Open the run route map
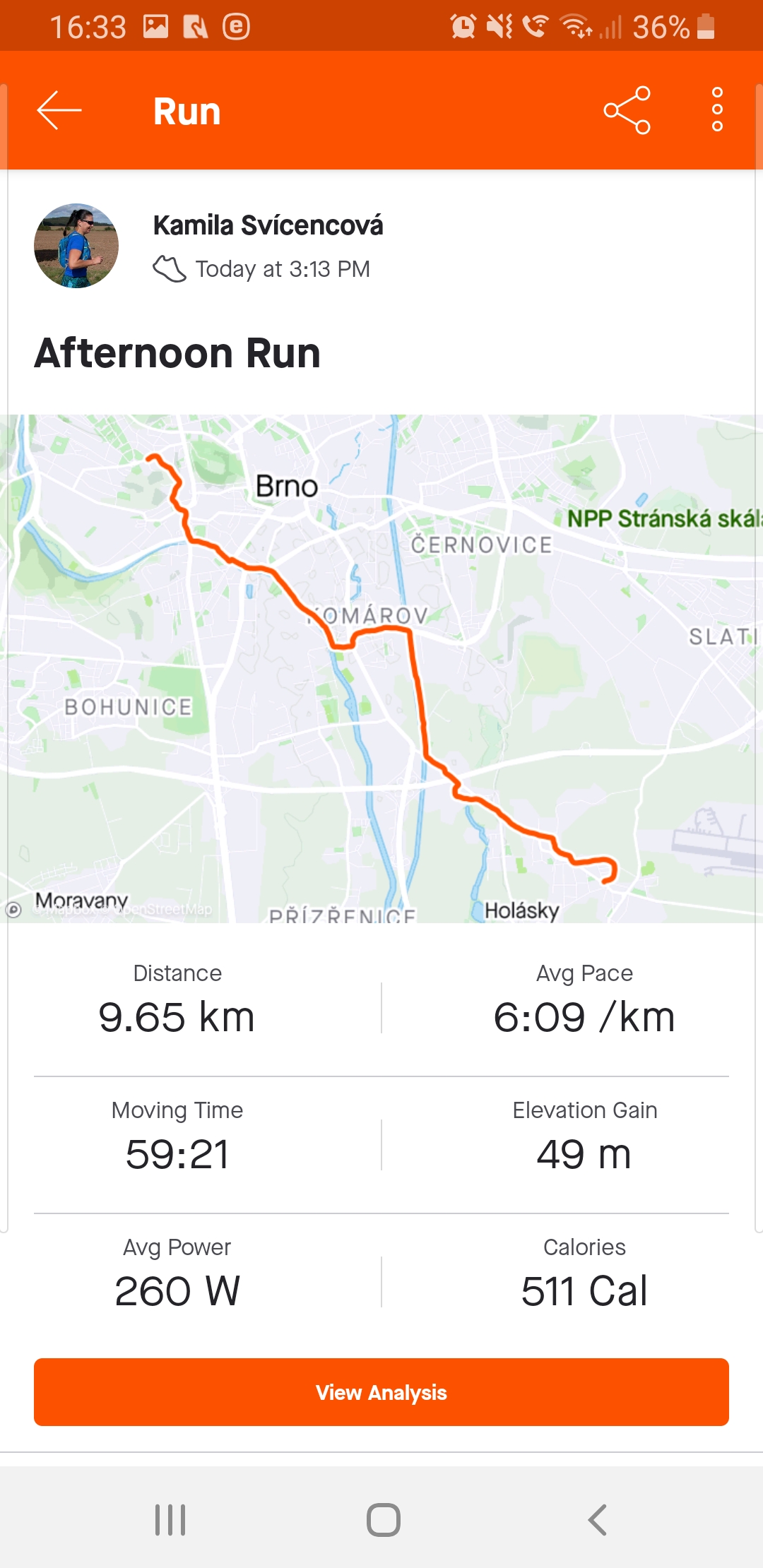The image size is (763, 1568). point(381,668)
